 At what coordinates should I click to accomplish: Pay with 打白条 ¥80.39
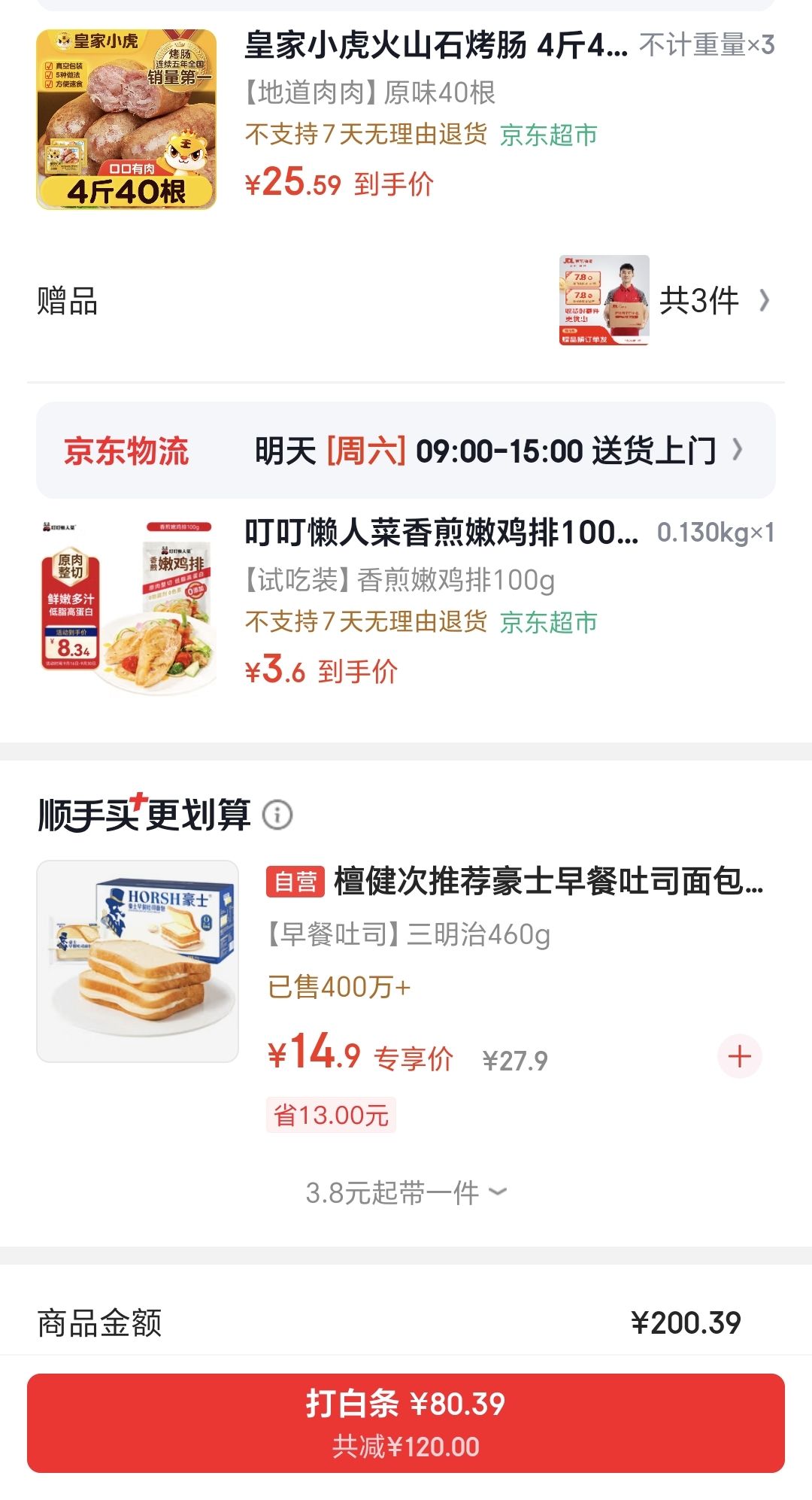(x=406, y=1423)
